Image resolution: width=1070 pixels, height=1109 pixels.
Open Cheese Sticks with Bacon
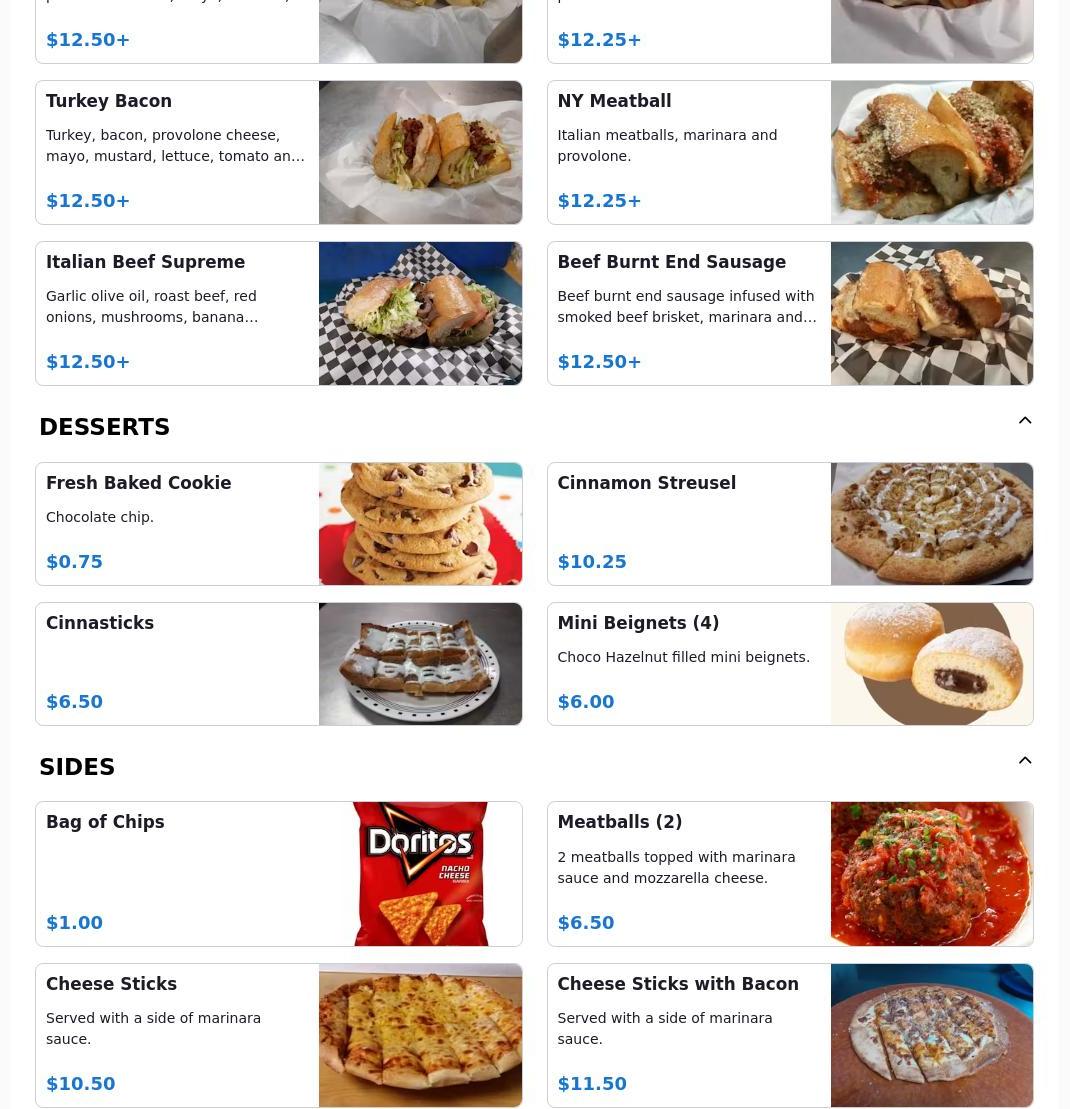(790, 1035)
